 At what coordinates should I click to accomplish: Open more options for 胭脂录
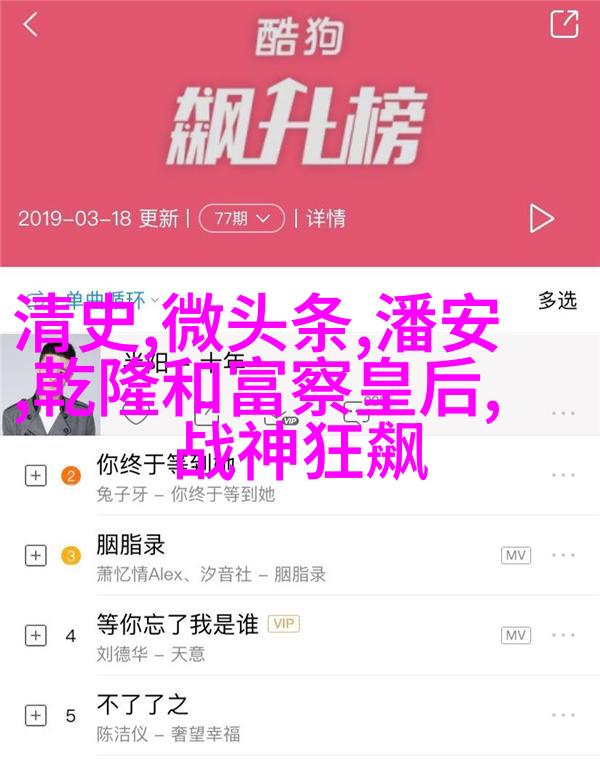tap(563, 556)
